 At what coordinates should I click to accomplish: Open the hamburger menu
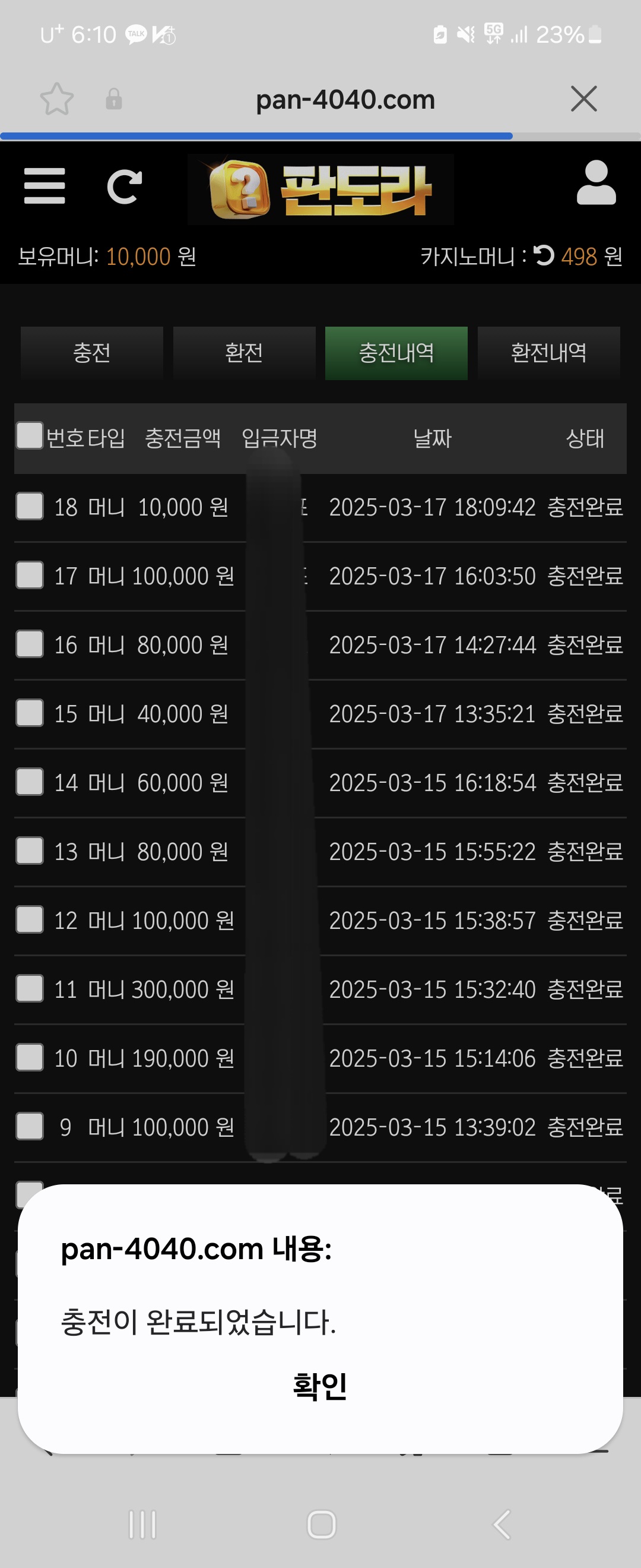tap(45, 186)
